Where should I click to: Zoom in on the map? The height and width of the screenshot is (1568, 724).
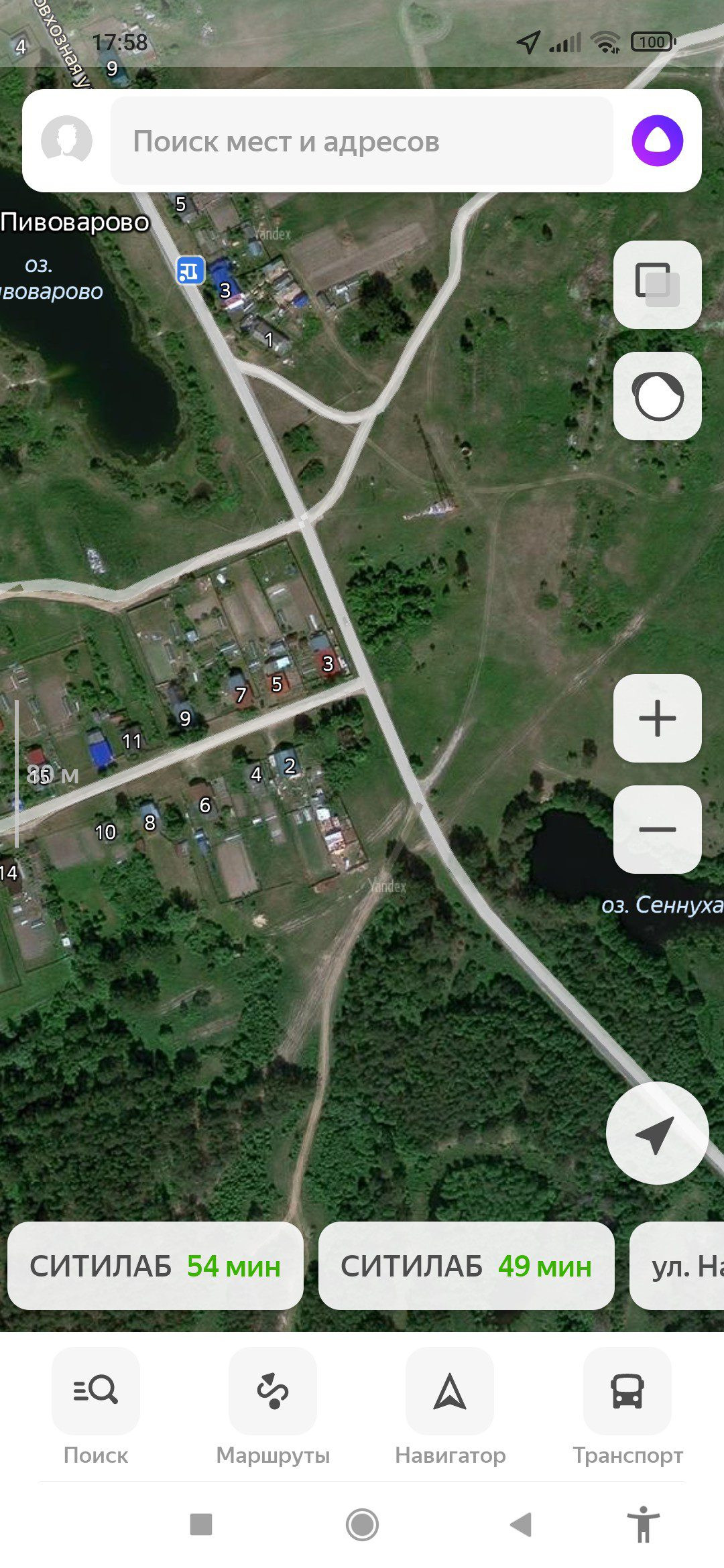pos(657,718)
